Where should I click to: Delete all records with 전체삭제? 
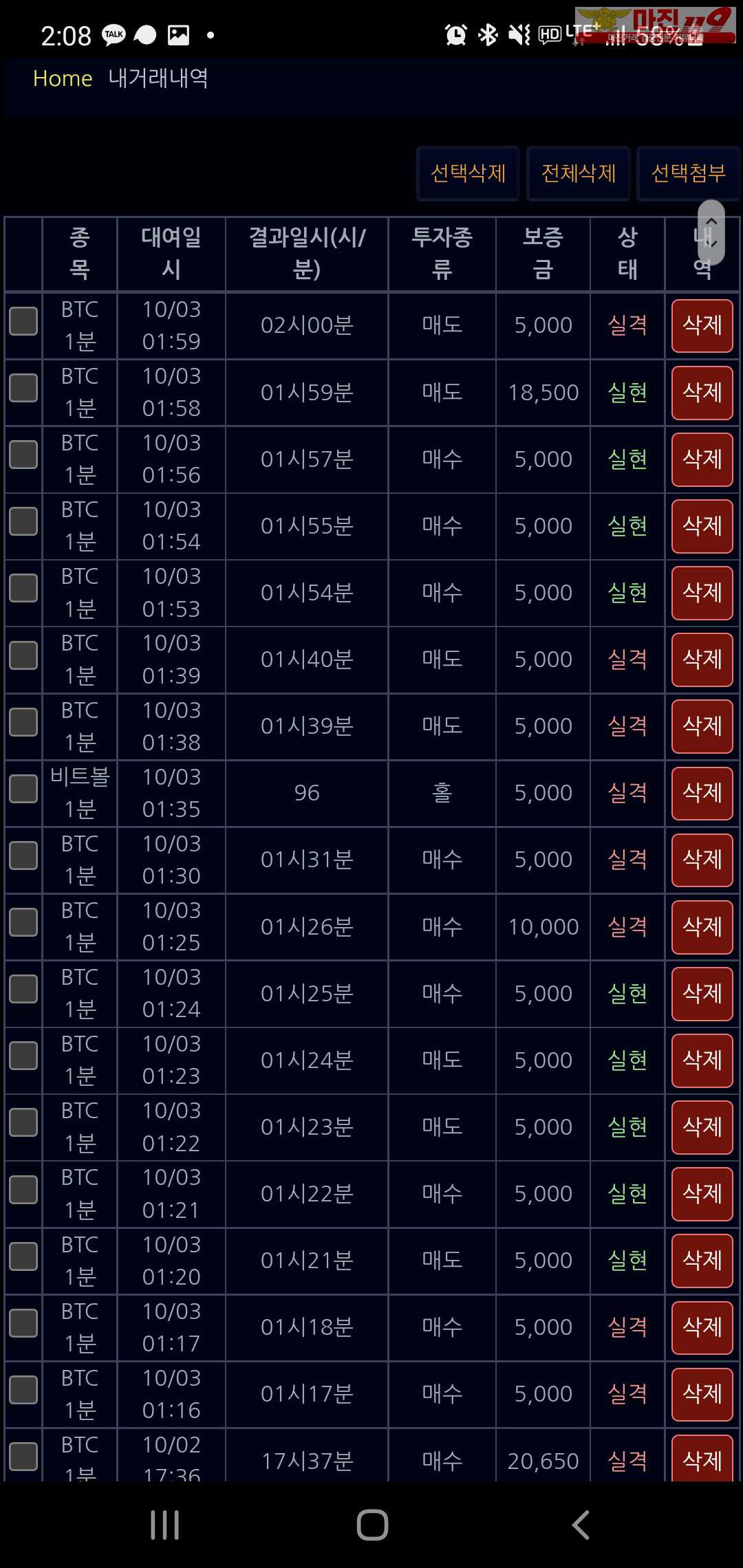579,173
